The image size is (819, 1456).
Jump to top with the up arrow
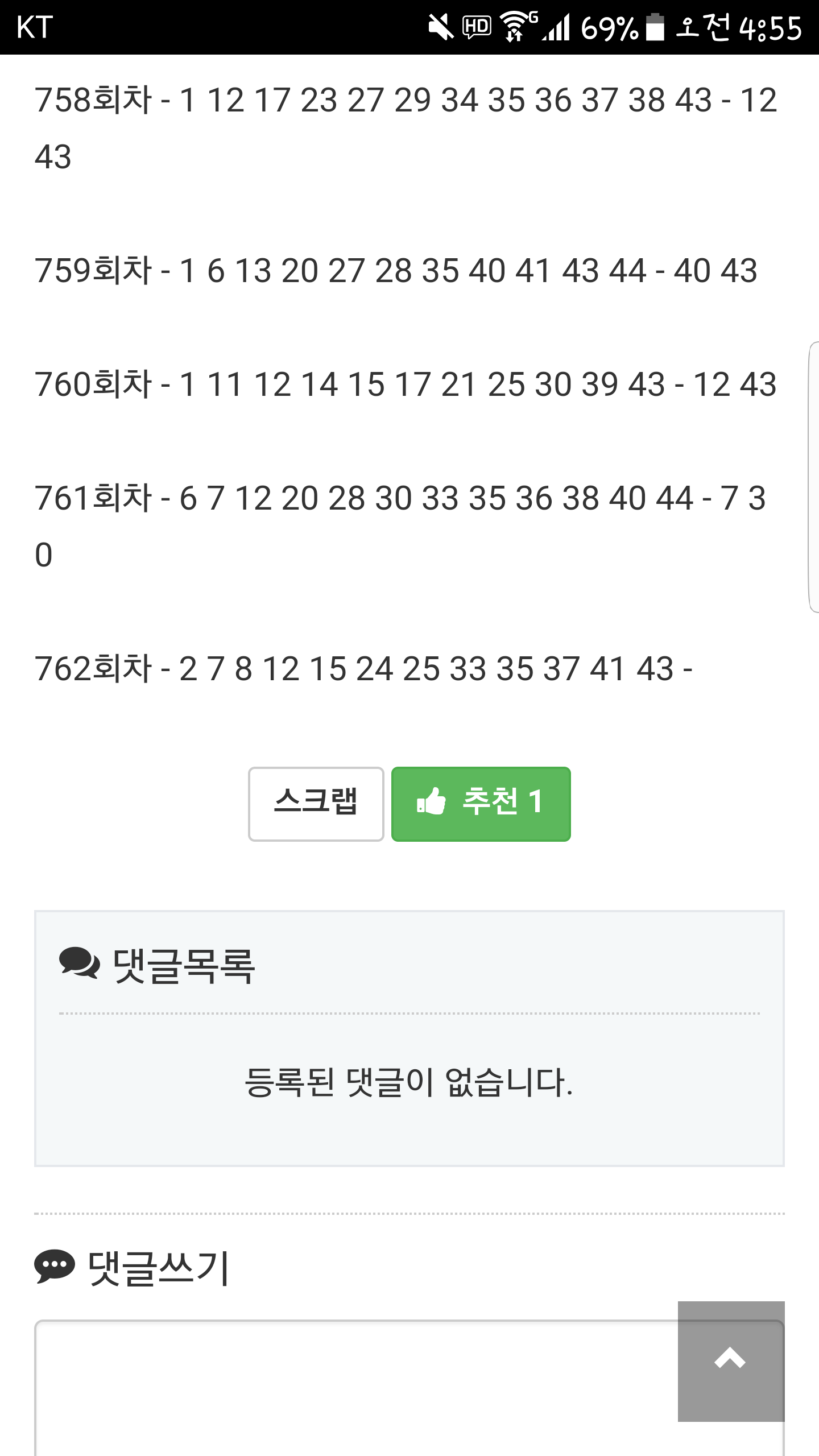click(x=731, y=1360)
